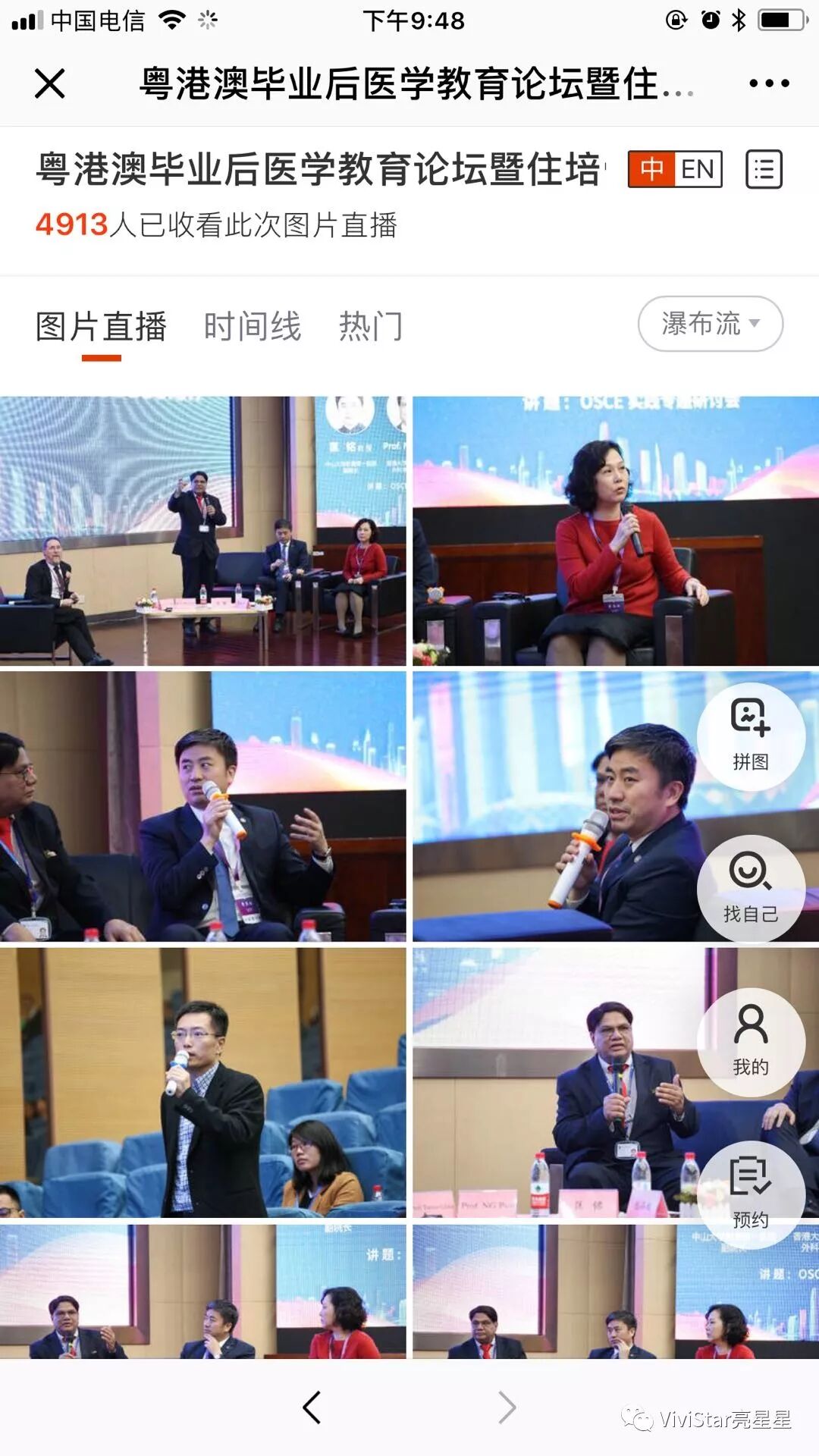Open photo of man standing on stage
This screenshot has height=1456, width=819.
pos(202,531)
